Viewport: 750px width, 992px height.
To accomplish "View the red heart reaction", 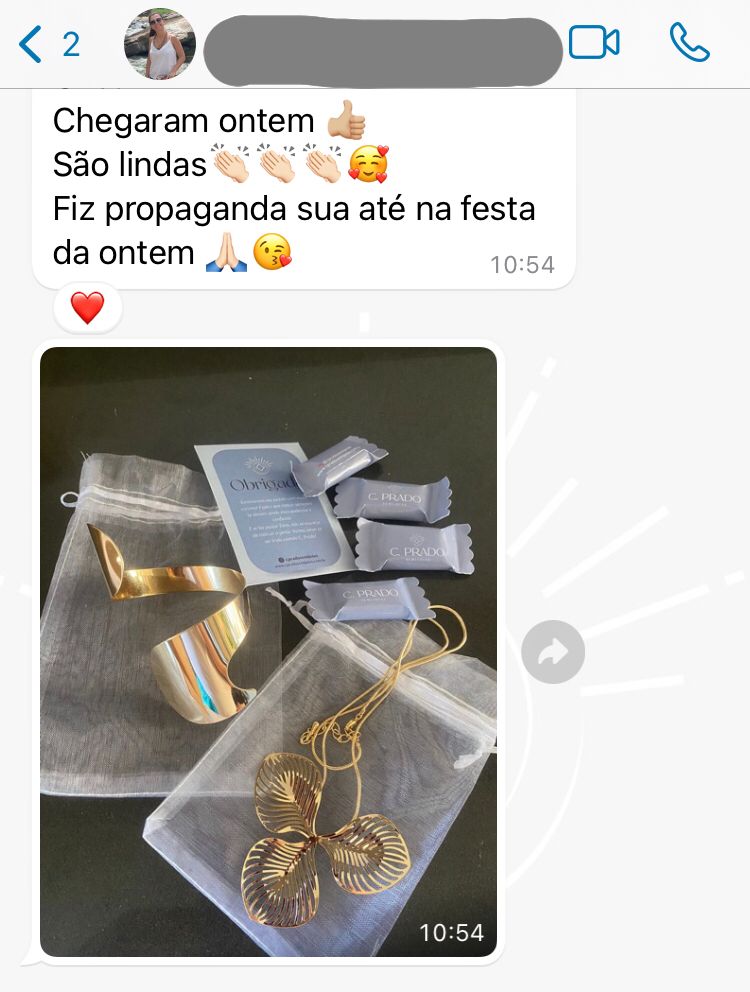I will point(88,308).
